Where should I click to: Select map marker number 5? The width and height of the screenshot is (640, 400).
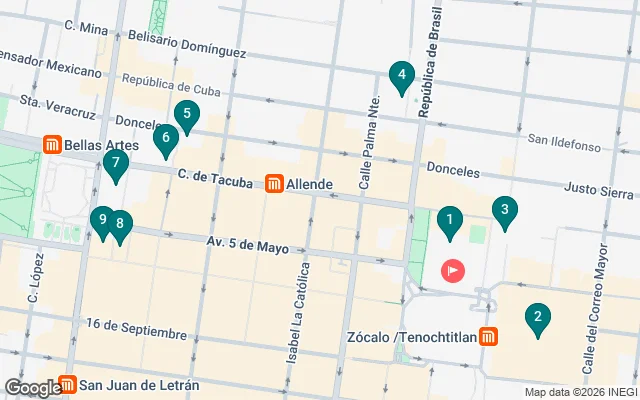point(186,116)
